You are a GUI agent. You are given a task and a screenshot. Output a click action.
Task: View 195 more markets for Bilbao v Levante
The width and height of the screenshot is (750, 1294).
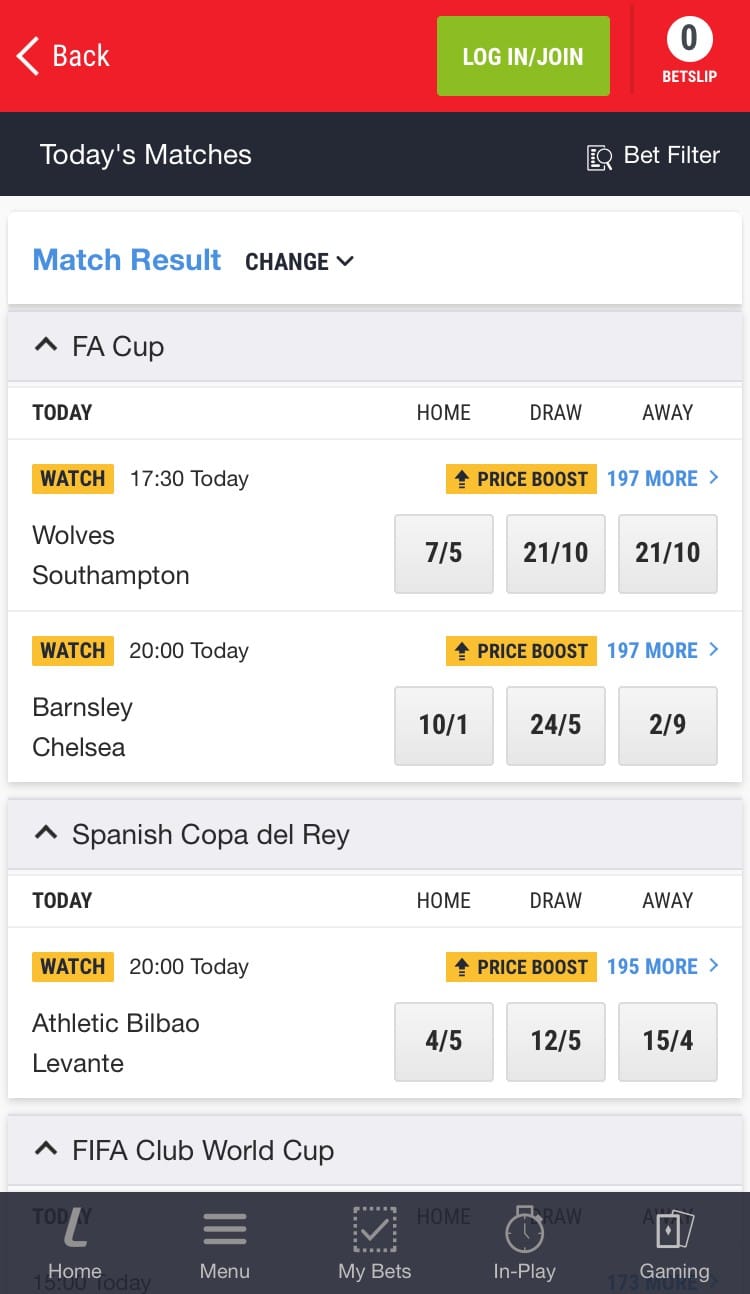pos(663,966)
